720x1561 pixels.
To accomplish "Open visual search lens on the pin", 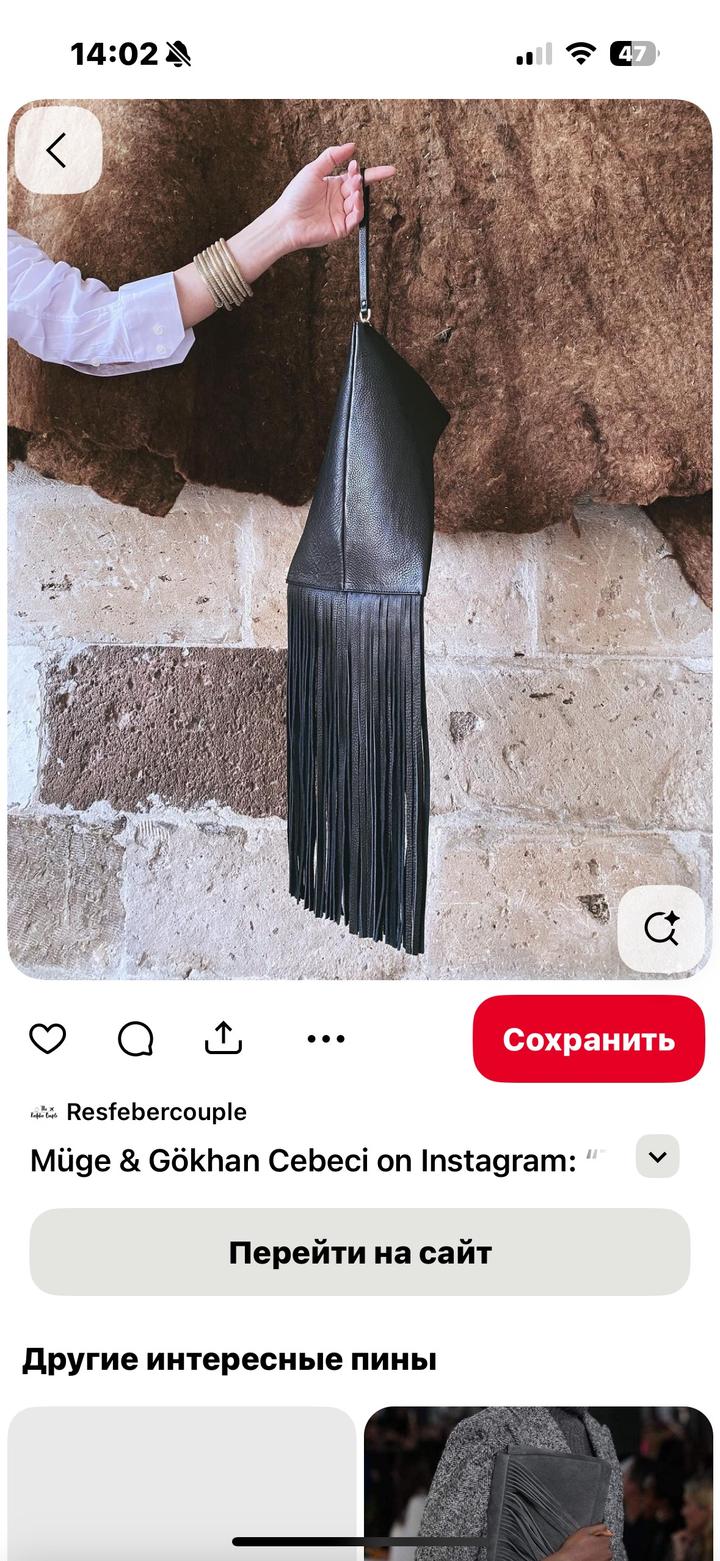I will (661, 928).
